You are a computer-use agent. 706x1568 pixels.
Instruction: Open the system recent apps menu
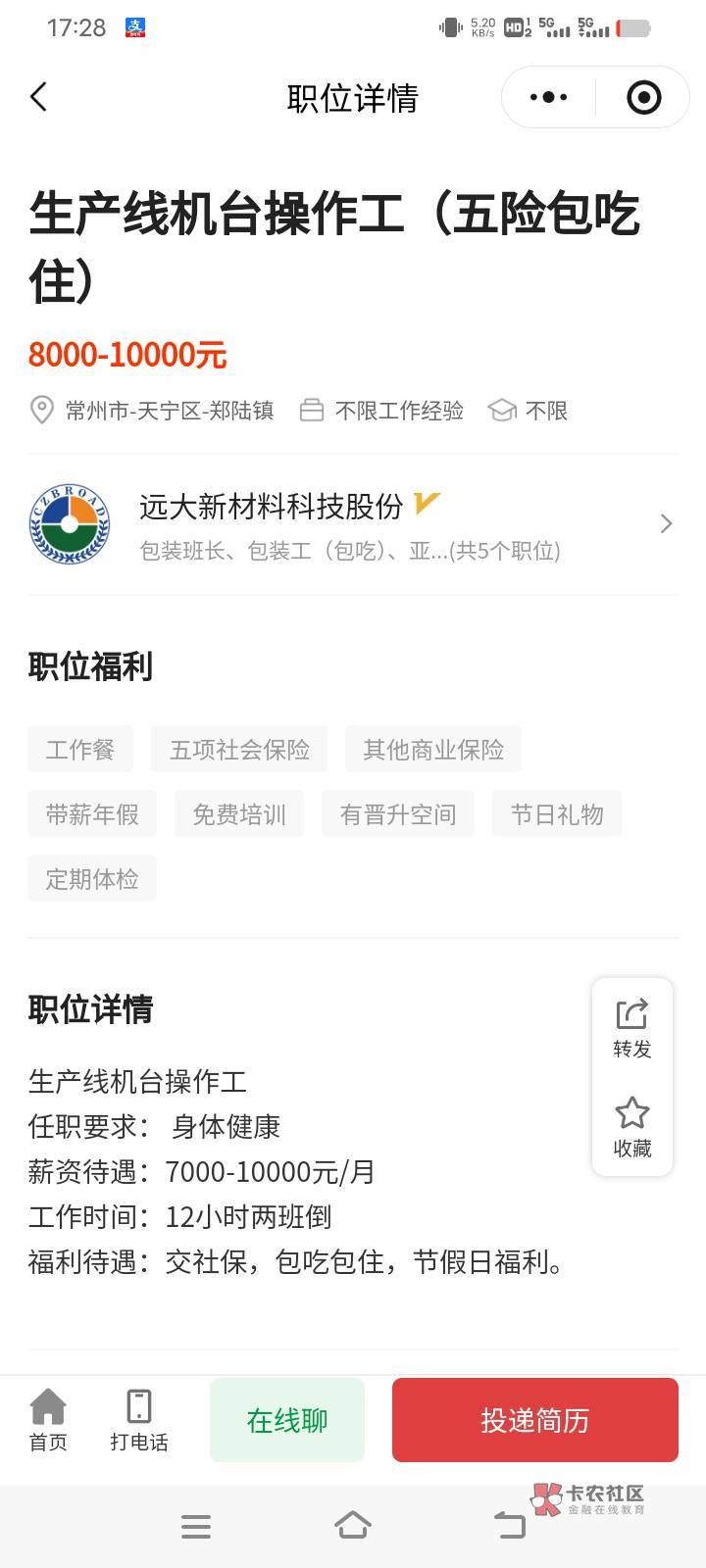click(x=196, y=1526)
